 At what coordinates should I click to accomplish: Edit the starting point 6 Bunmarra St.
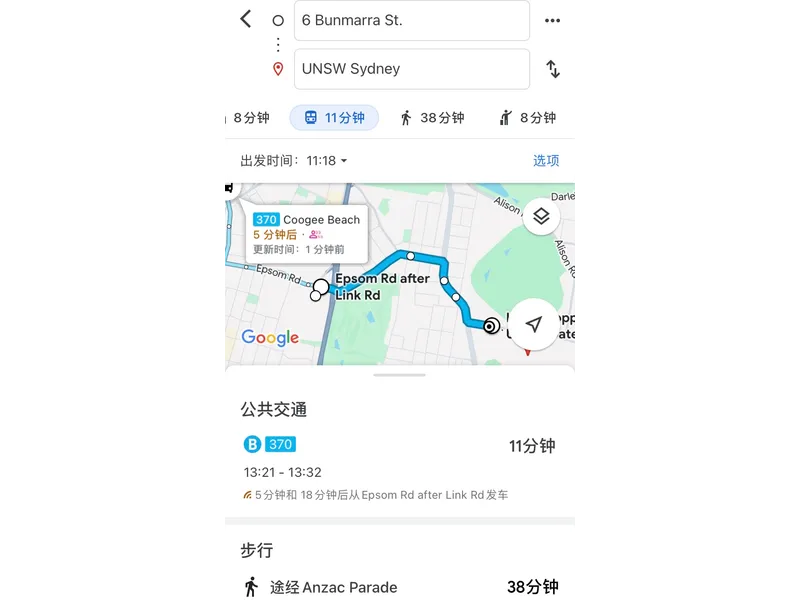coord(411,20)
